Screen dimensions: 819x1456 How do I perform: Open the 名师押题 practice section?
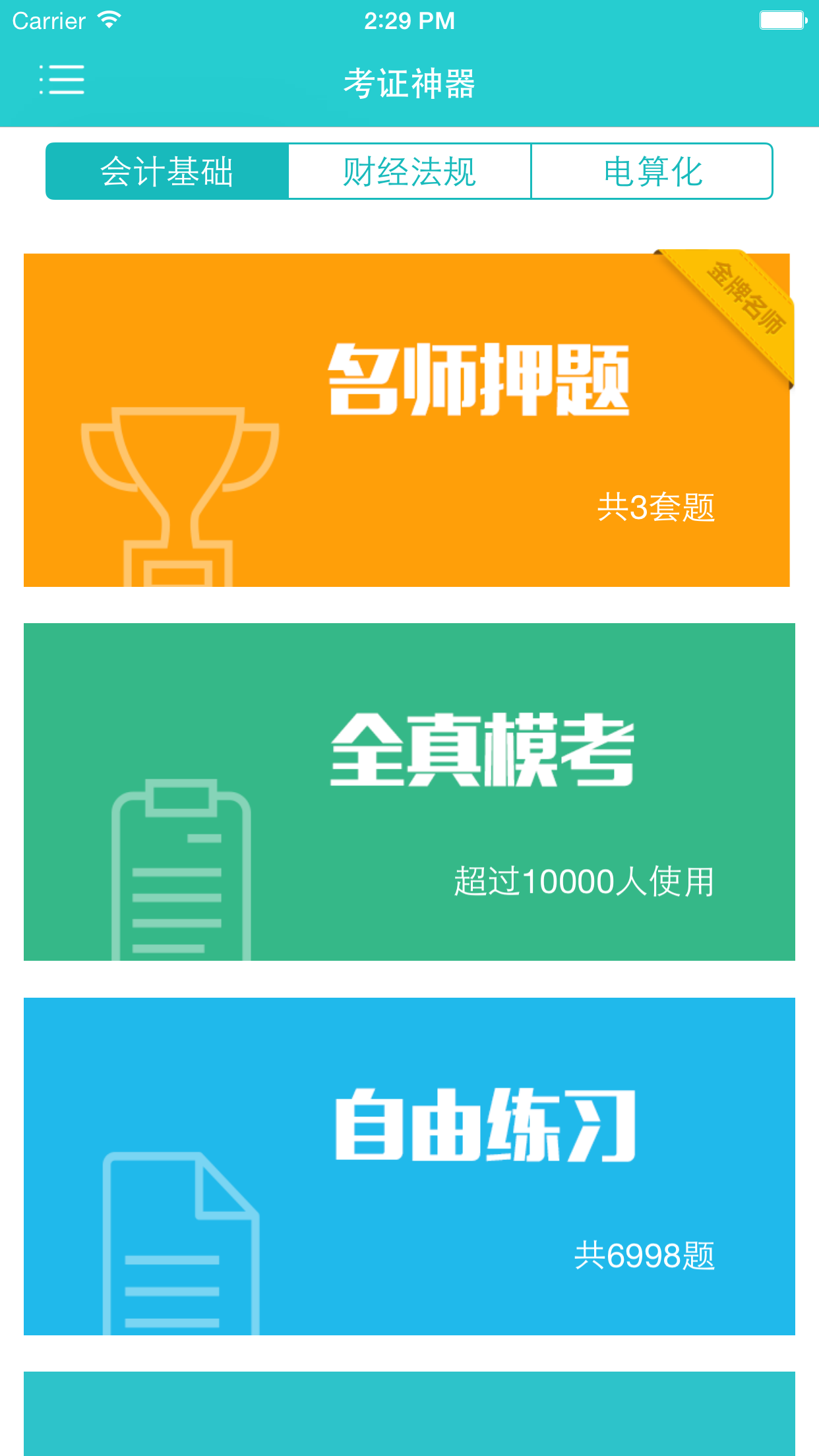[x=409, y=419]
